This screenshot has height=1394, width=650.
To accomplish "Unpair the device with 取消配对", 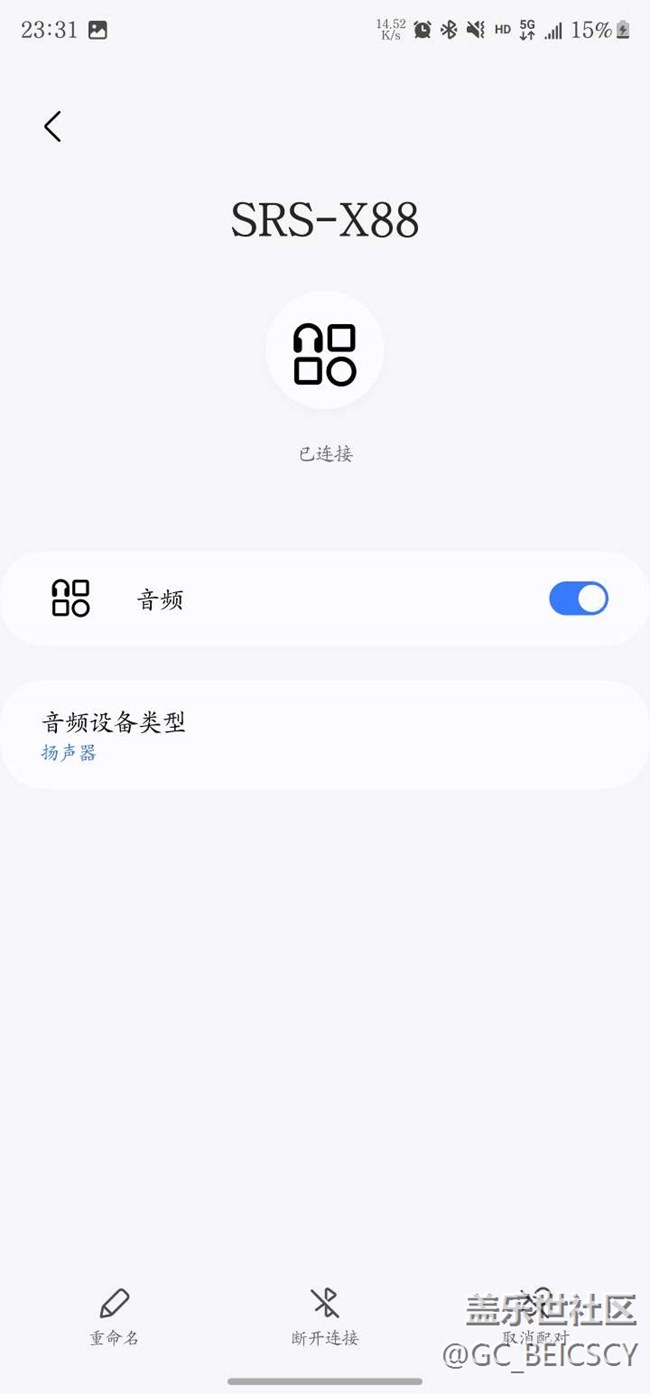I will [535, 1317].
